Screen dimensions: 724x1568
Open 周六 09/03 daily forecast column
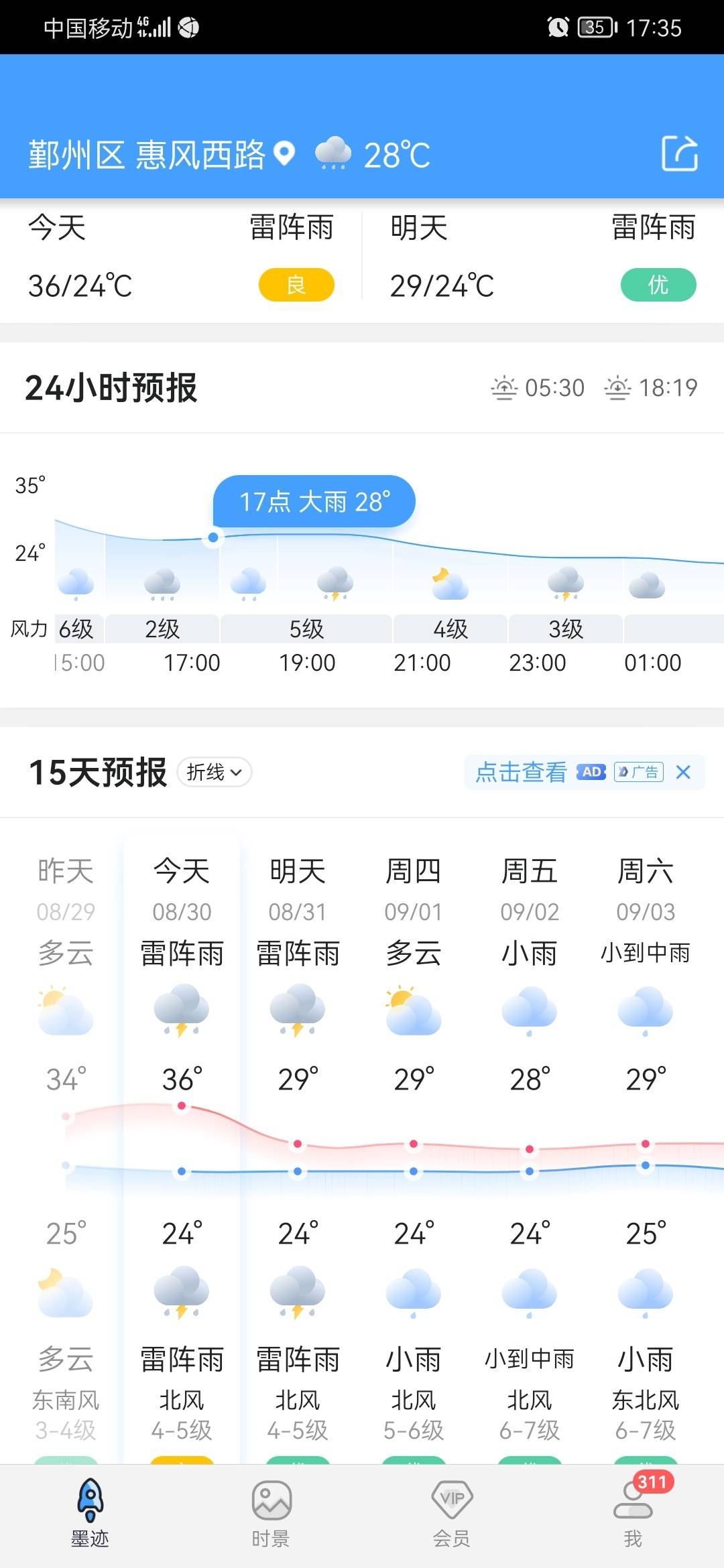646,1147
